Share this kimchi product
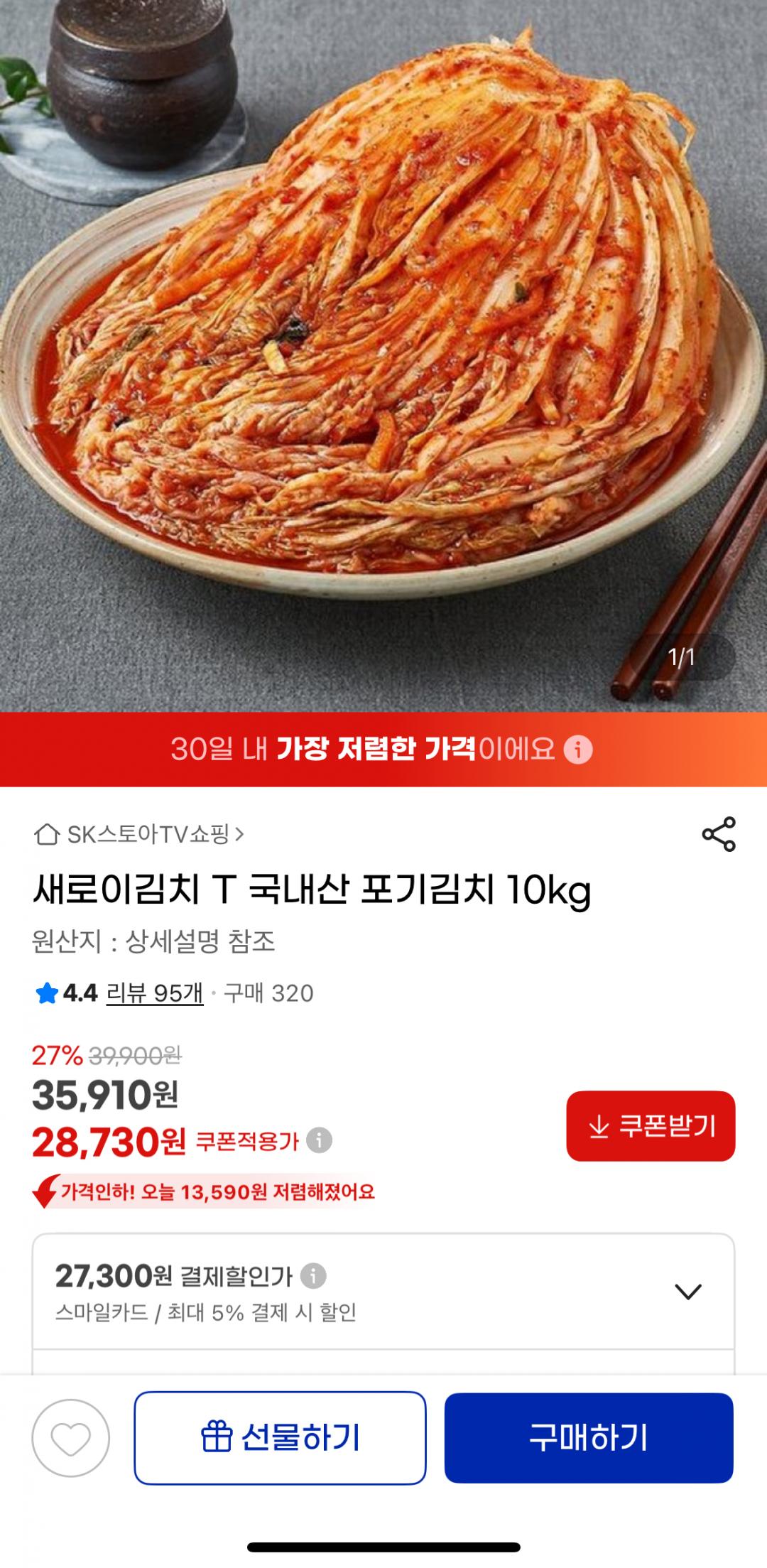The width and height of the screenshot is (767, 1568). pos(719,834)
